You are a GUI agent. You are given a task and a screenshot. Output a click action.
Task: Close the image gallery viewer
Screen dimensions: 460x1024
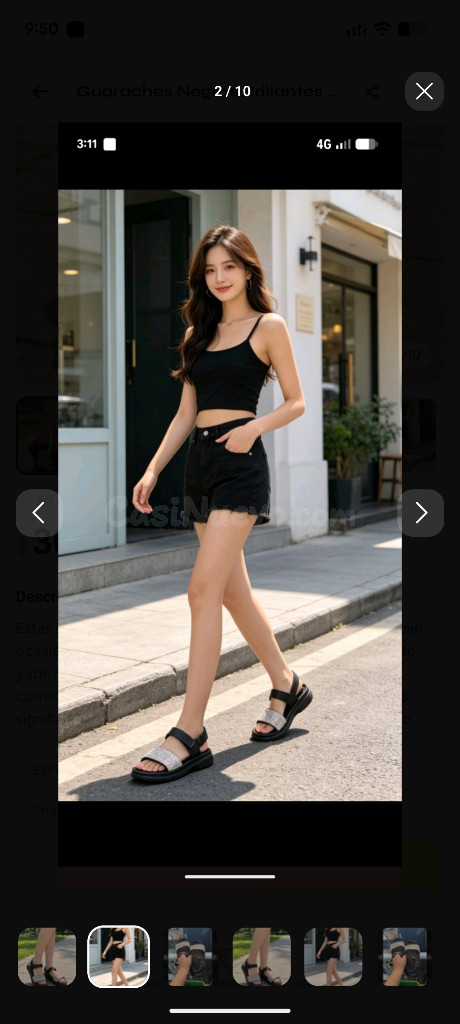click(x=424, y=91)
